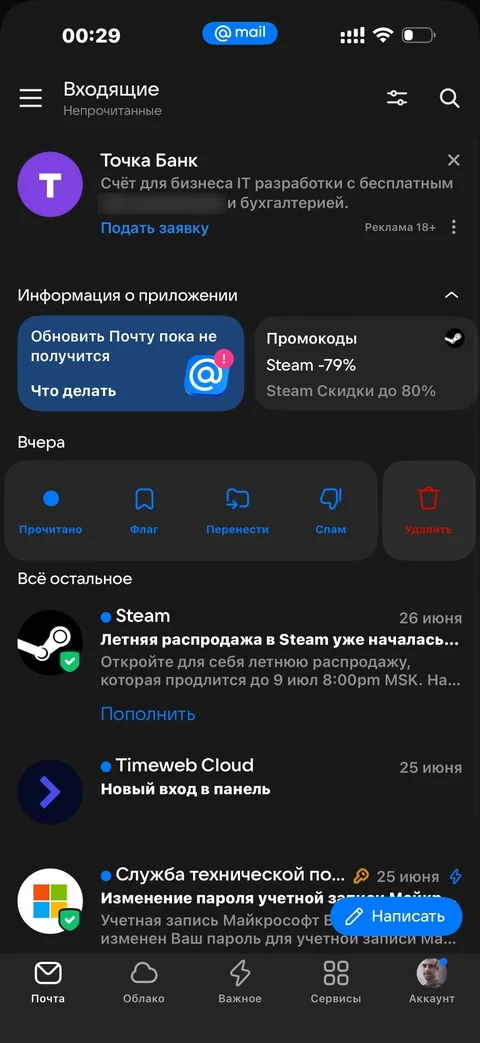Compose a new email with Написать
The height and width of the screenshot is (1043, 480).
pyautogui.click(x=396, y=917)
